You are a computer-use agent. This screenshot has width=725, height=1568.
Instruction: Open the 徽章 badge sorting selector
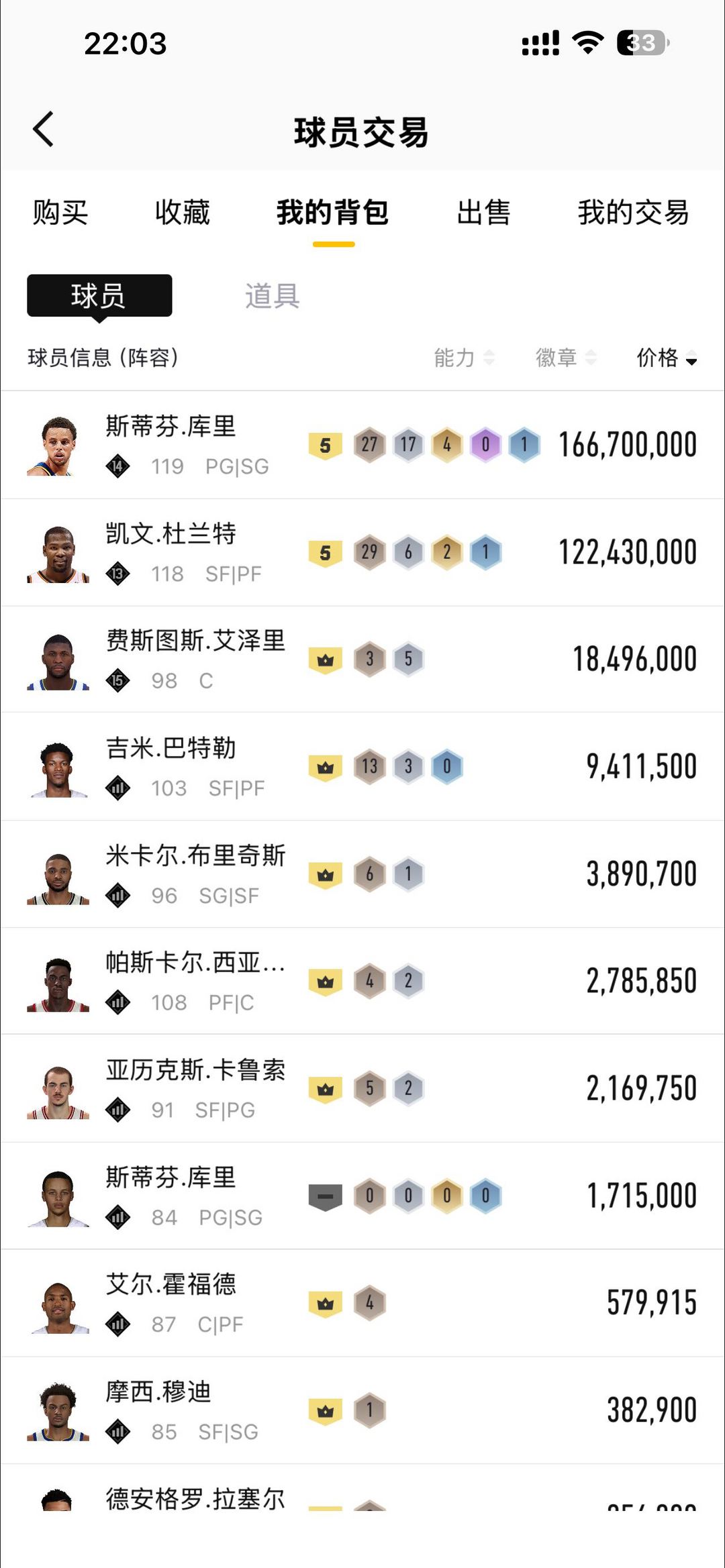pyautogui.click(x=566, y=358)
